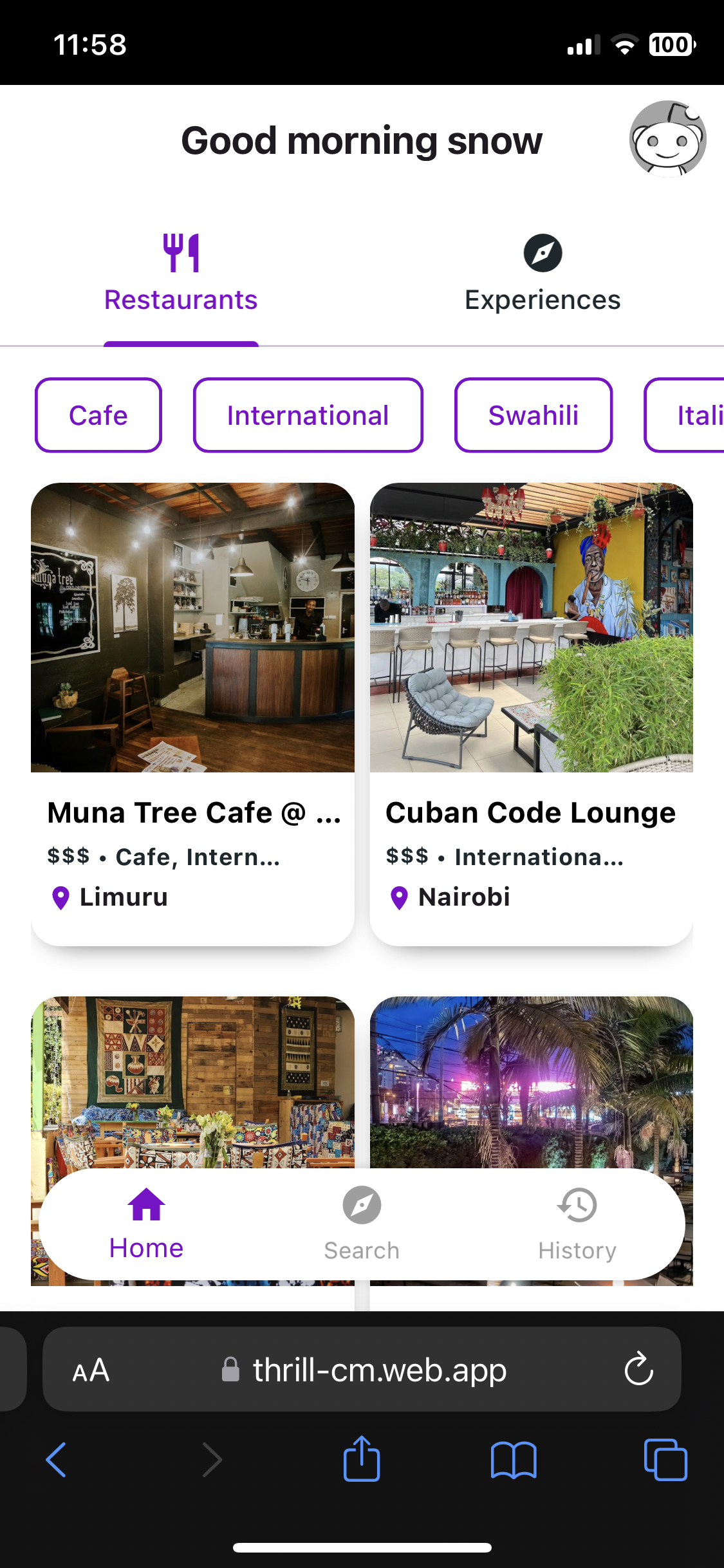Go back in Safari

point(57,1459)
